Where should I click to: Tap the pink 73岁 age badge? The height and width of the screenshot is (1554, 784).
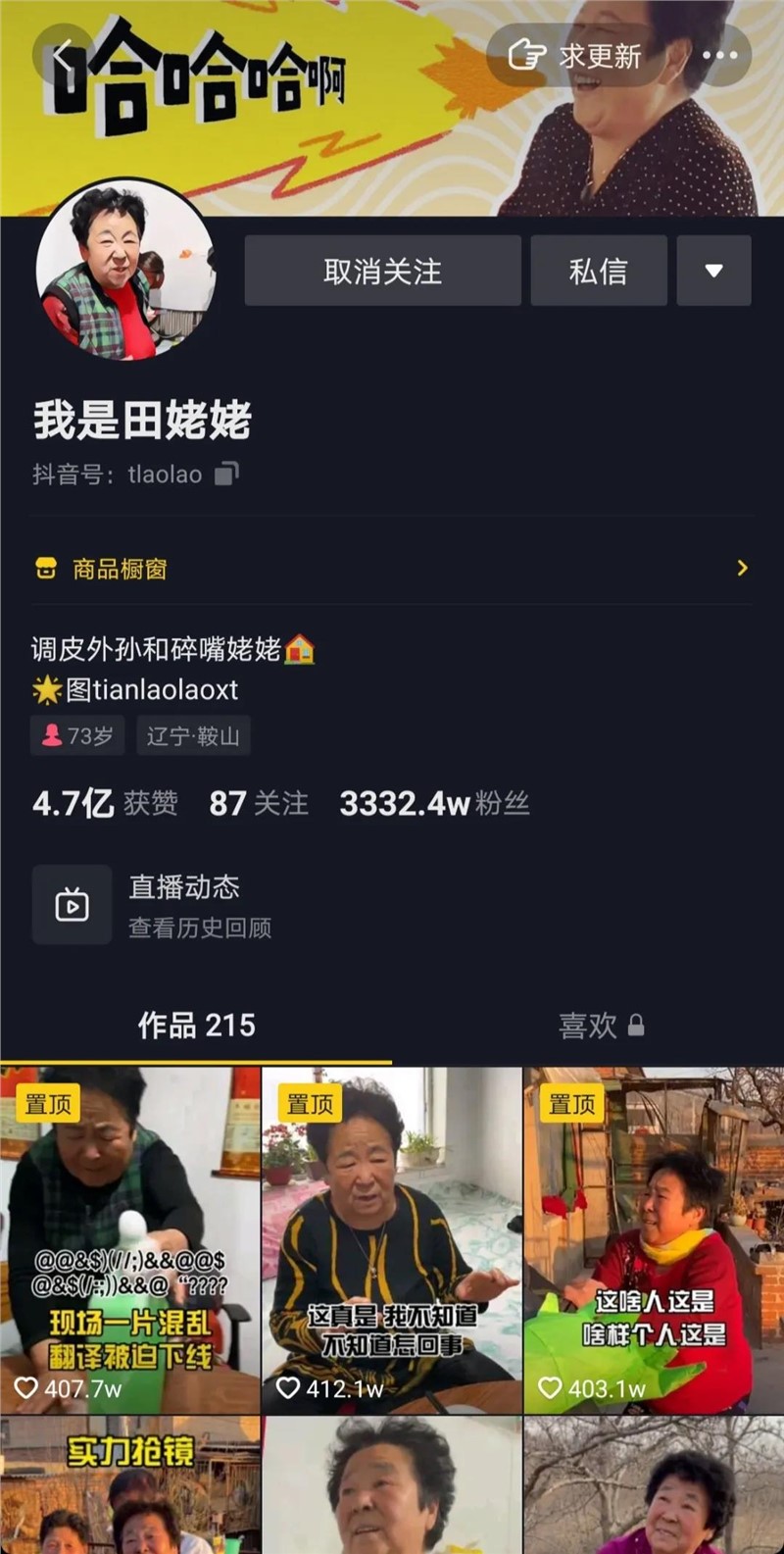pos(77,735)
